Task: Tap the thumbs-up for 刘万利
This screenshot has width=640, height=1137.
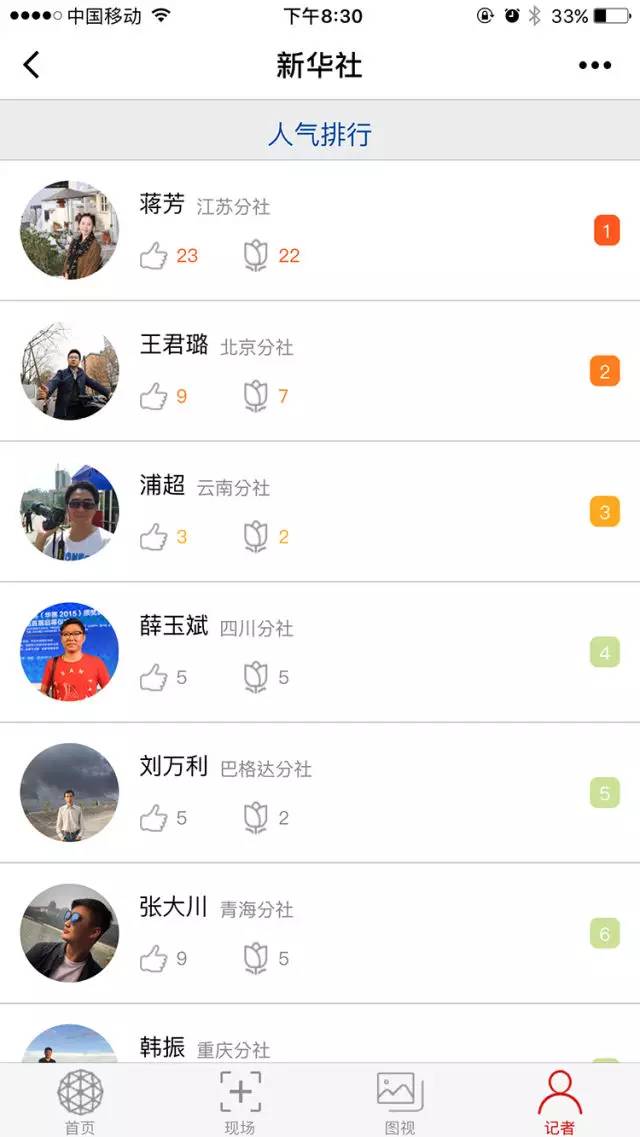Action: click(x=154, y=819)
